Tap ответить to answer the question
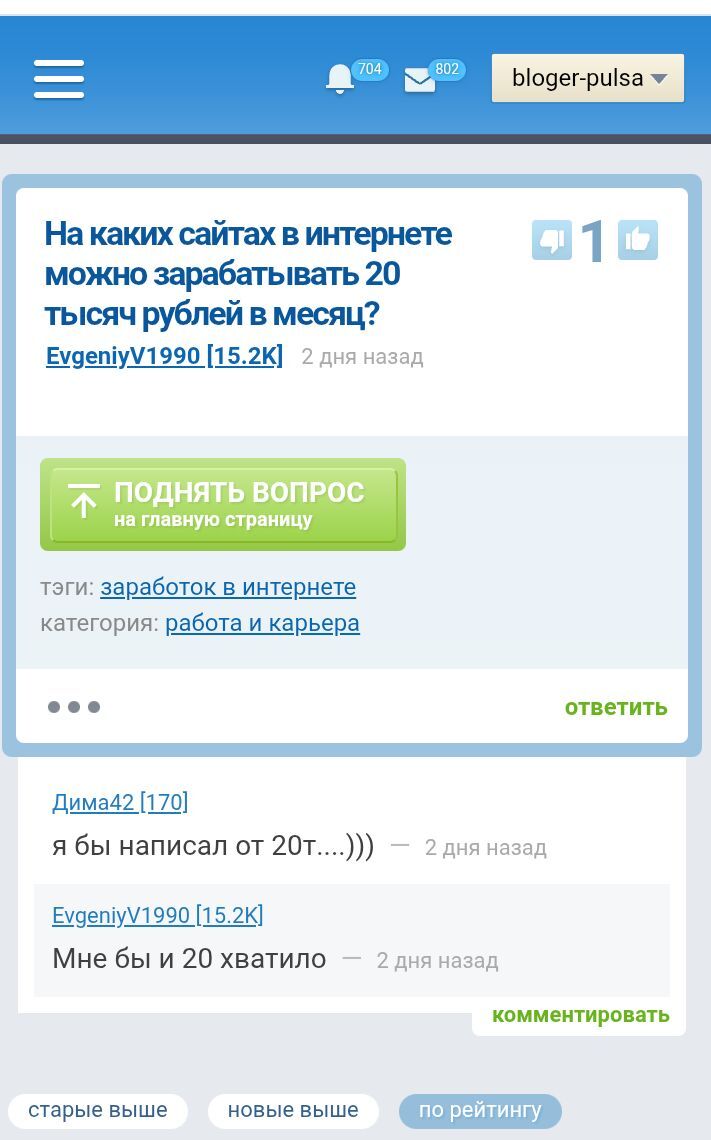This screenshot has height=1140, width=711. (616, 707)
